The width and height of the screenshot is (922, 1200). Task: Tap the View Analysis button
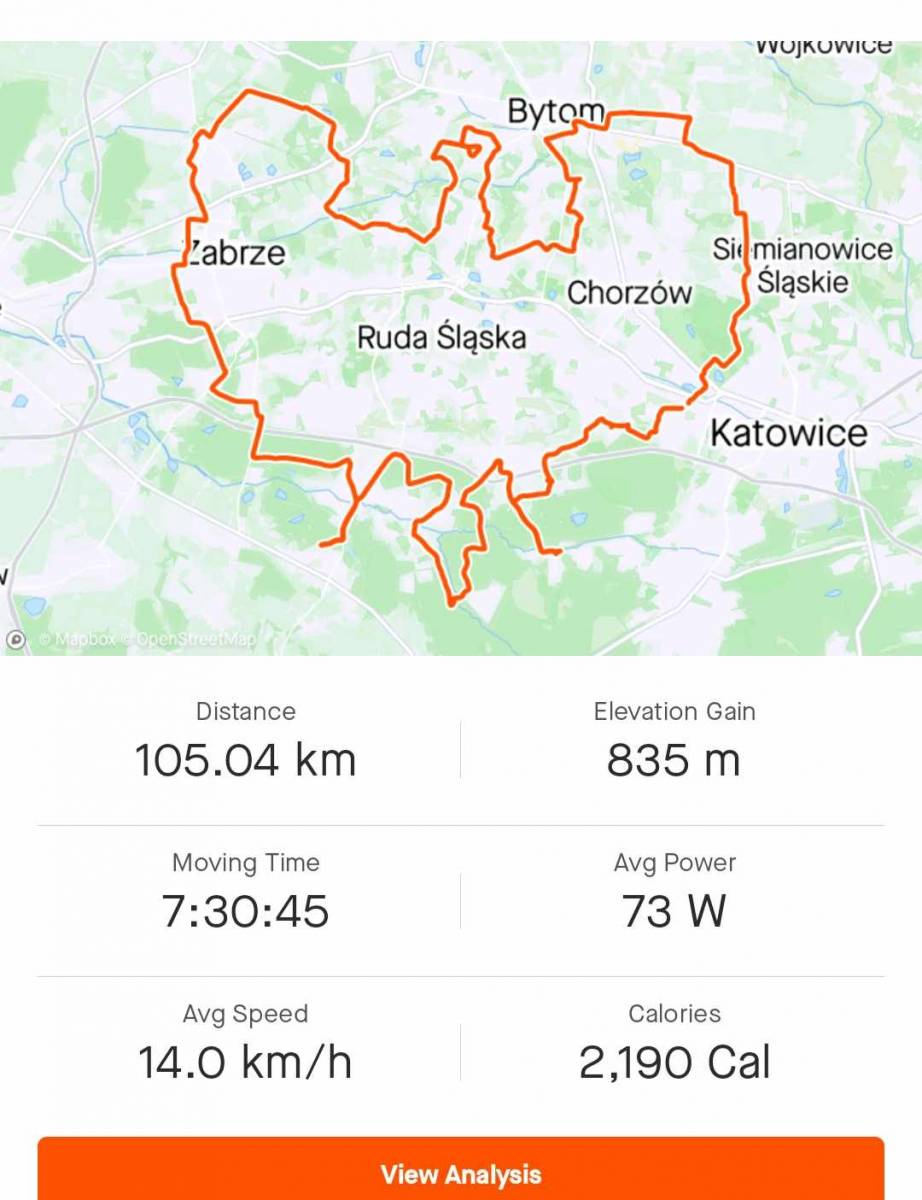pos(461,1172)
